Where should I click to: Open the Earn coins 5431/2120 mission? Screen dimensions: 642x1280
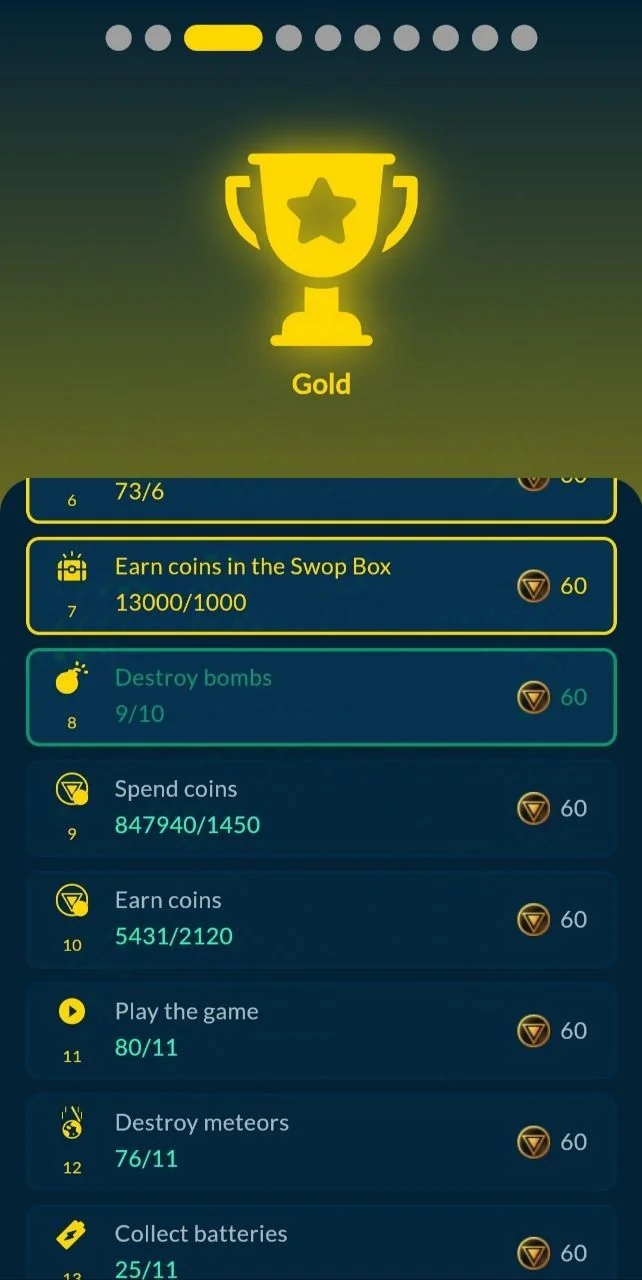321,919
